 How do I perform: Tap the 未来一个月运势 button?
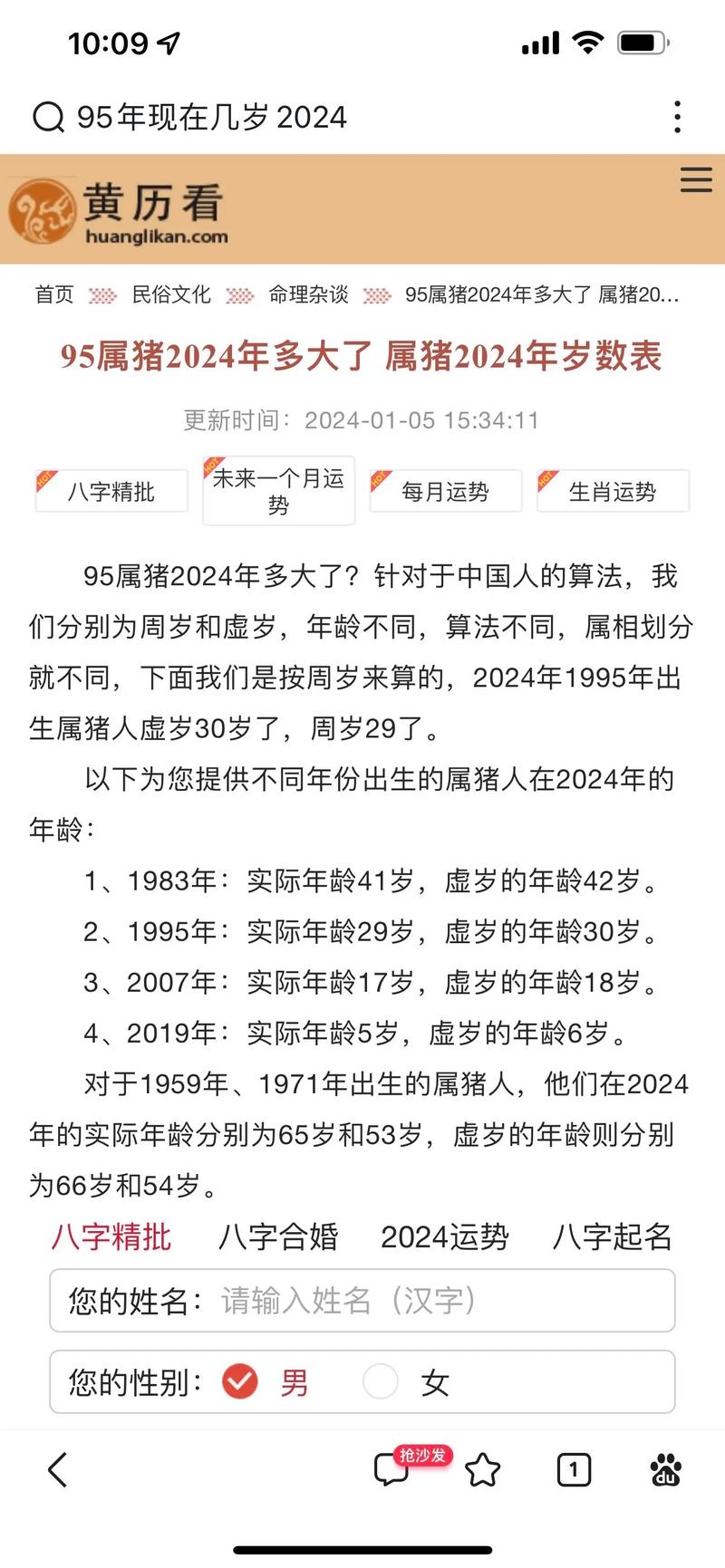(x=277, y=491)
